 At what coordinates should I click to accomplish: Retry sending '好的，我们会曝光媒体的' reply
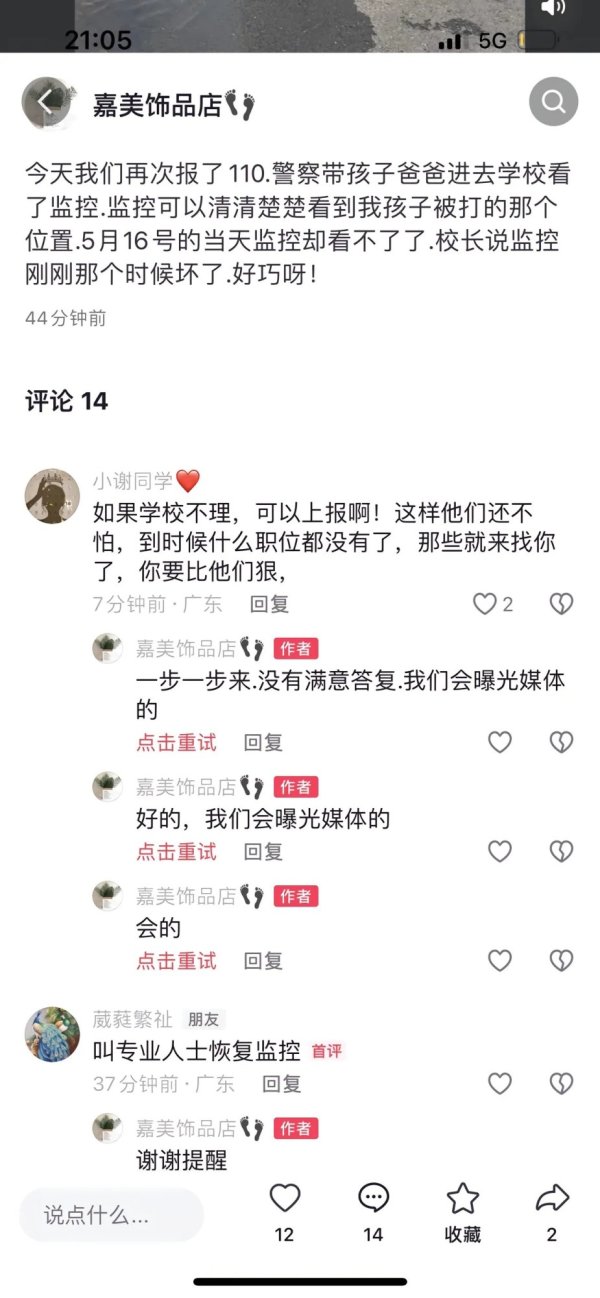pos(176,851)
